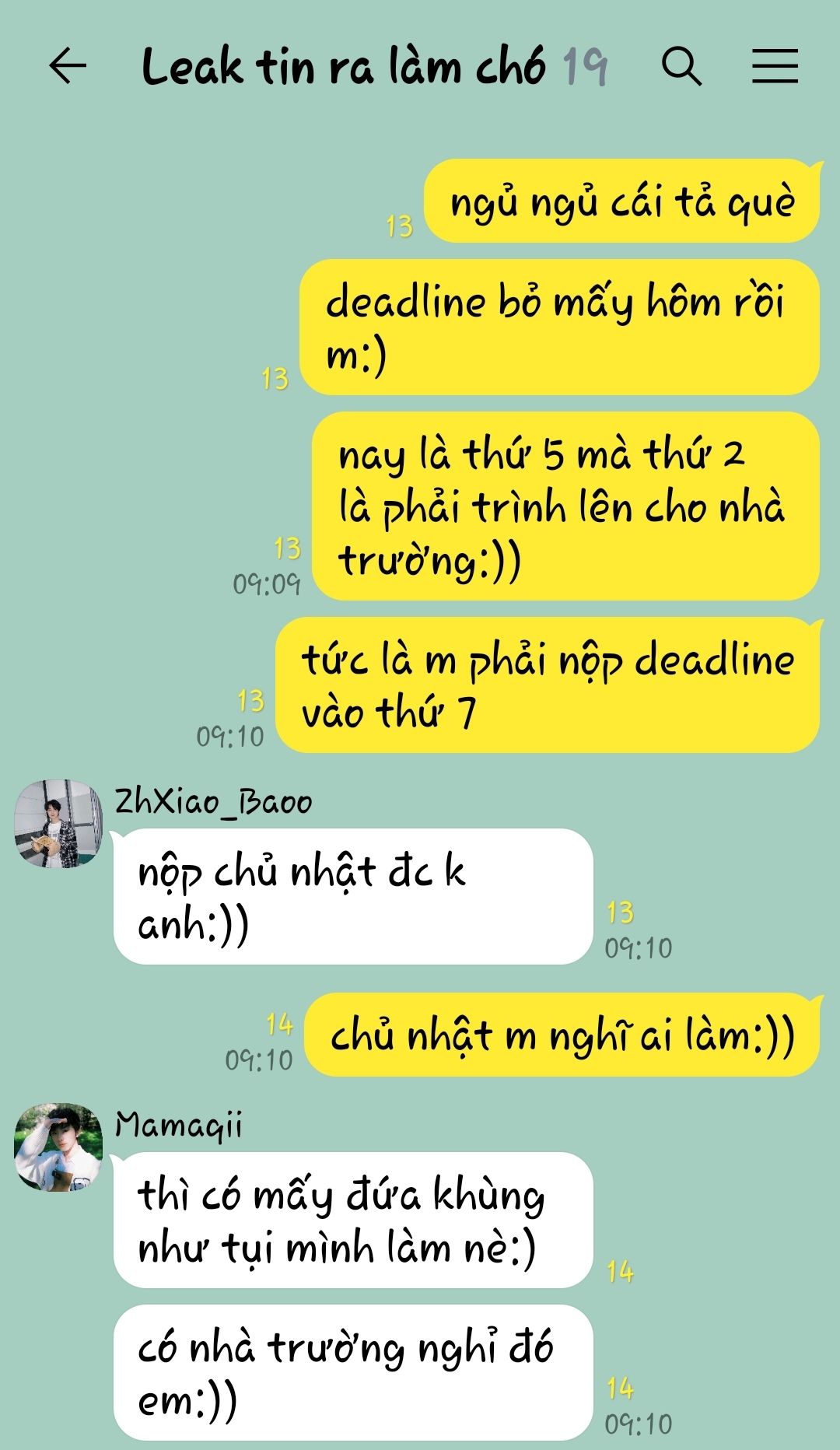This screenshot has height=1450, width=840.
Task: View Mamaqii's profile avatar
Action: 58,1147
